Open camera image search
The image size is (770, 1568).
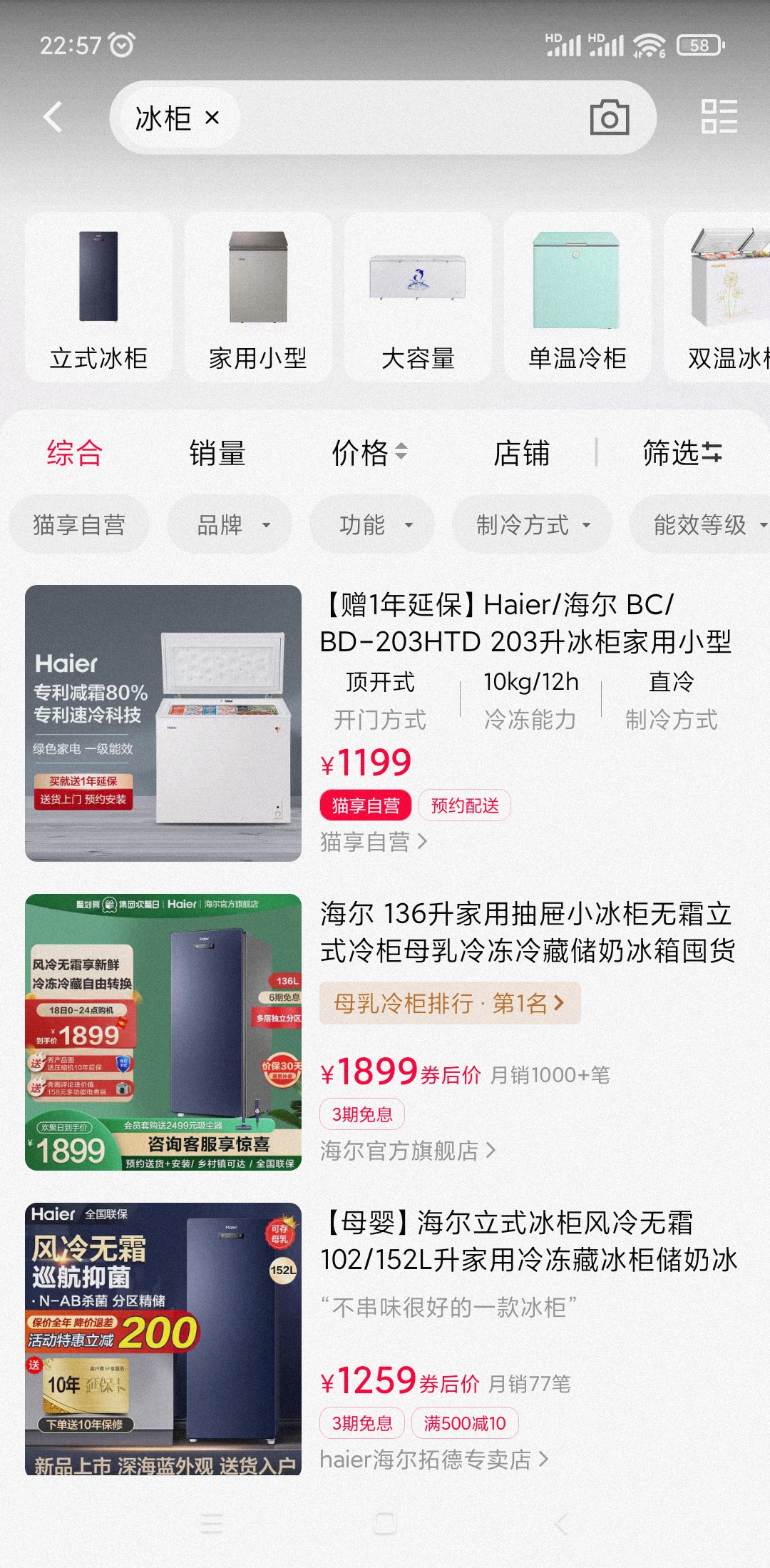tap(609, 118)
